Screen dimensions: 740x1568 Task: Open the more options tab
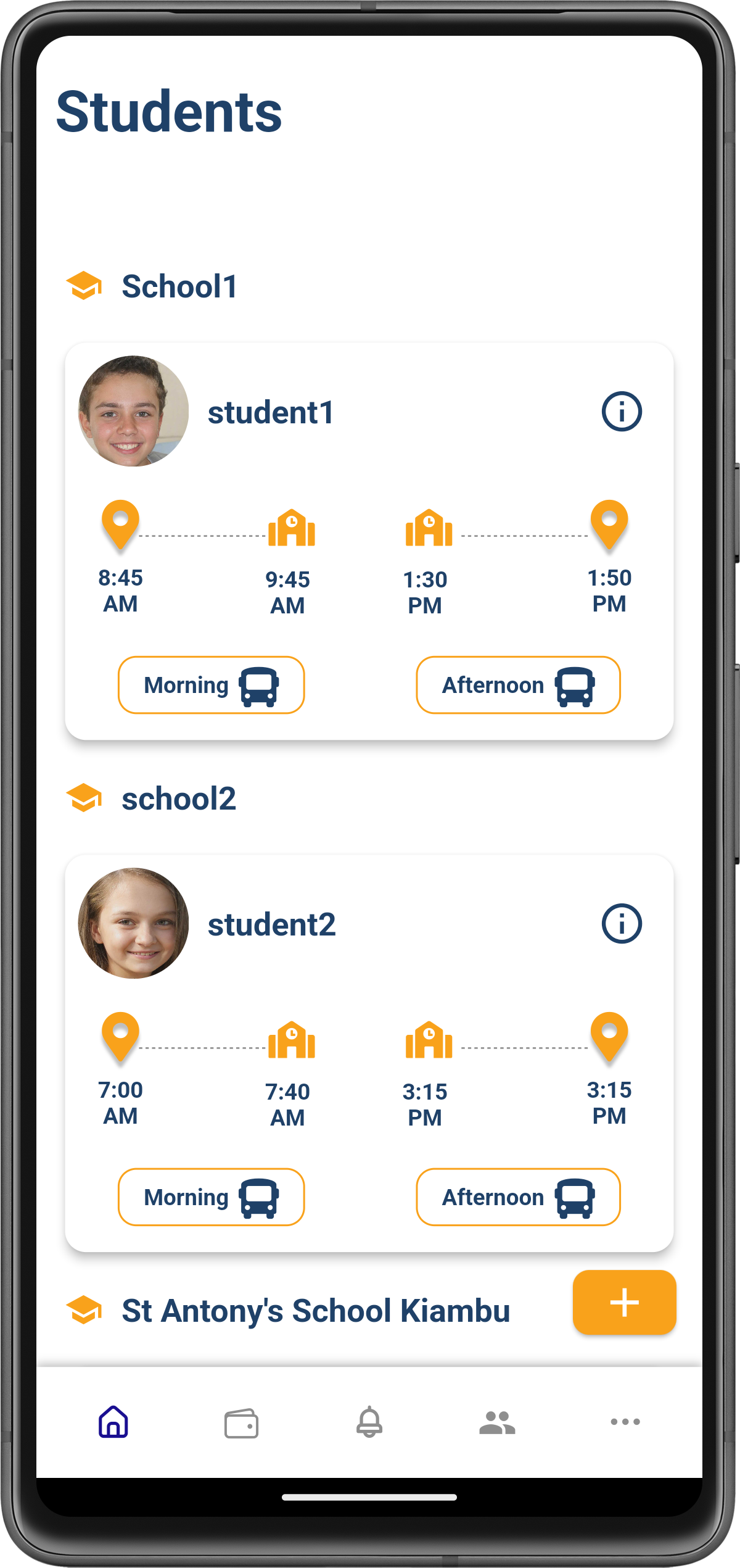(x=625, y=1422)
